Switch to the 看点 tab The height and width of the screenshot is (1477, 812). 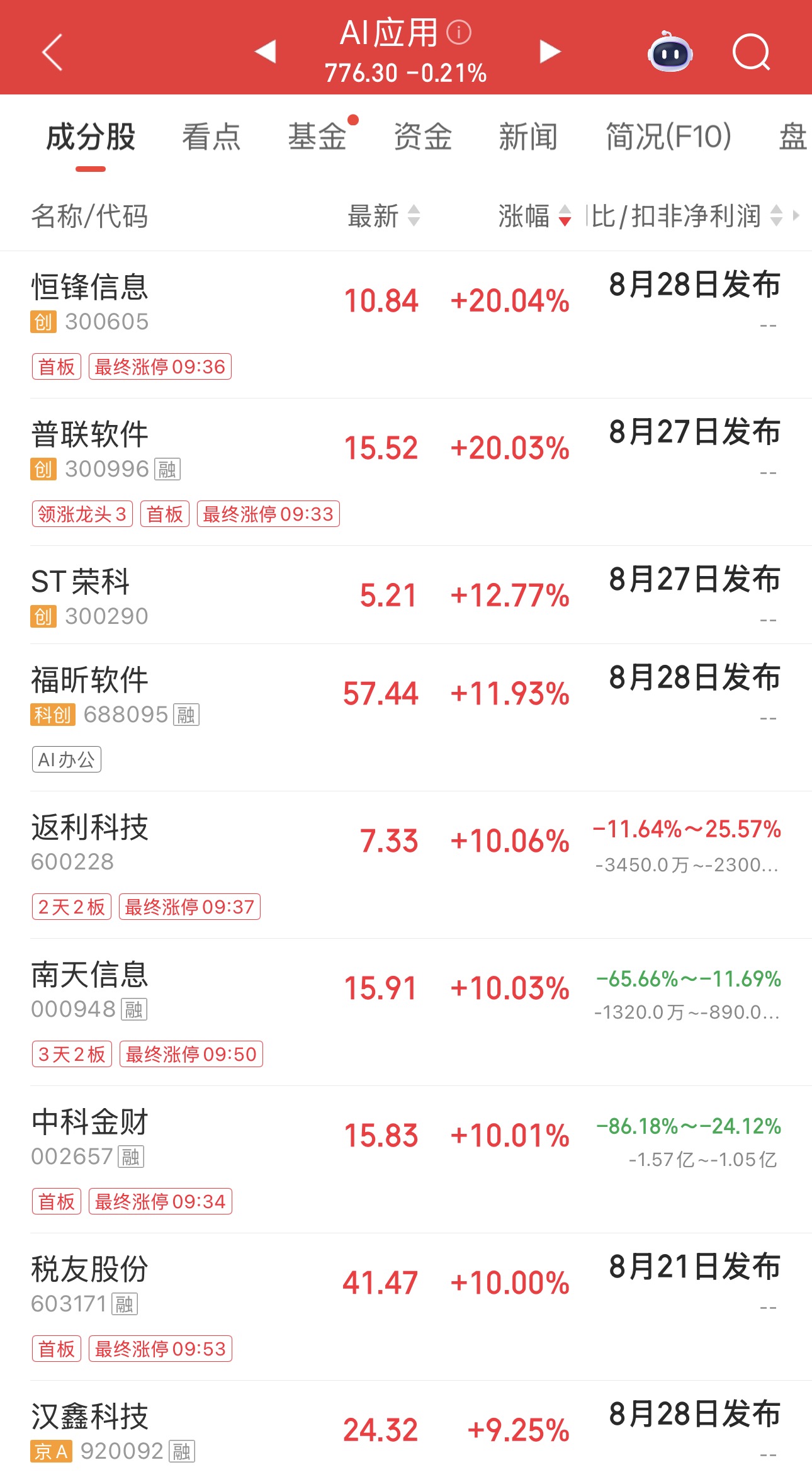[x=211, y=137]
